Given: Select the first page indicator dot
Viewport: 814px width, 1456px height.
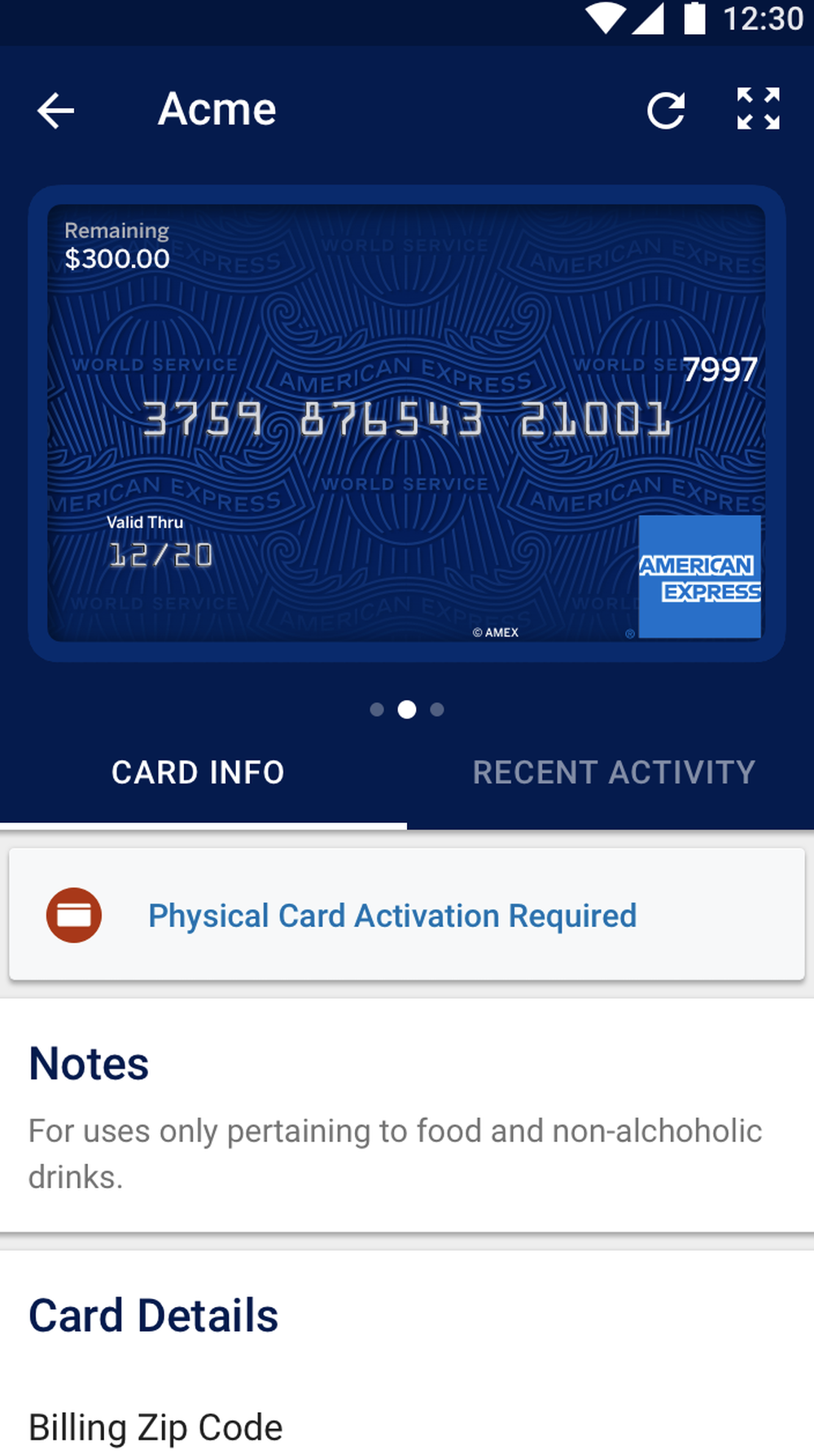Looking at the screenshot, I should point(377,710).
